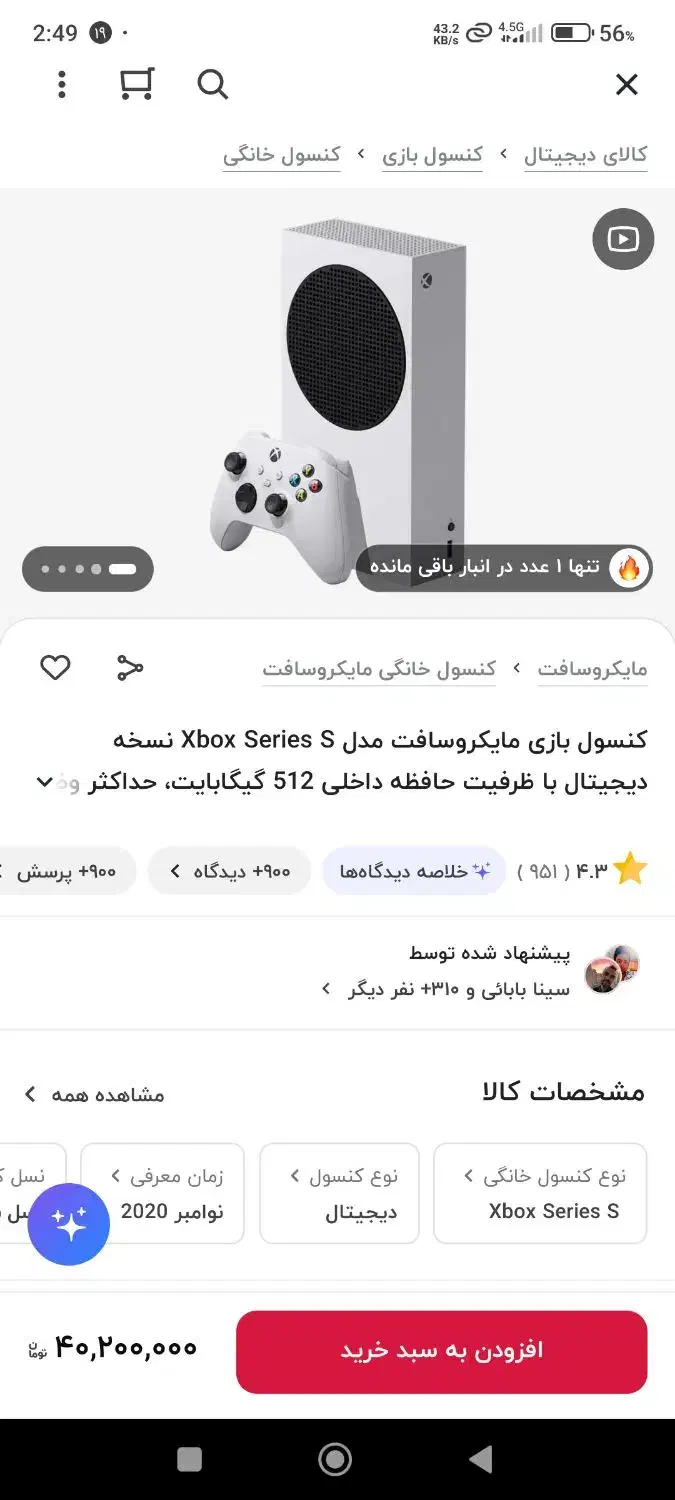Go to the کالای دیجیتال breadcrumb category
Image resolution: width=675 pixels, height=1500 pixels.
tap(585, 155)
